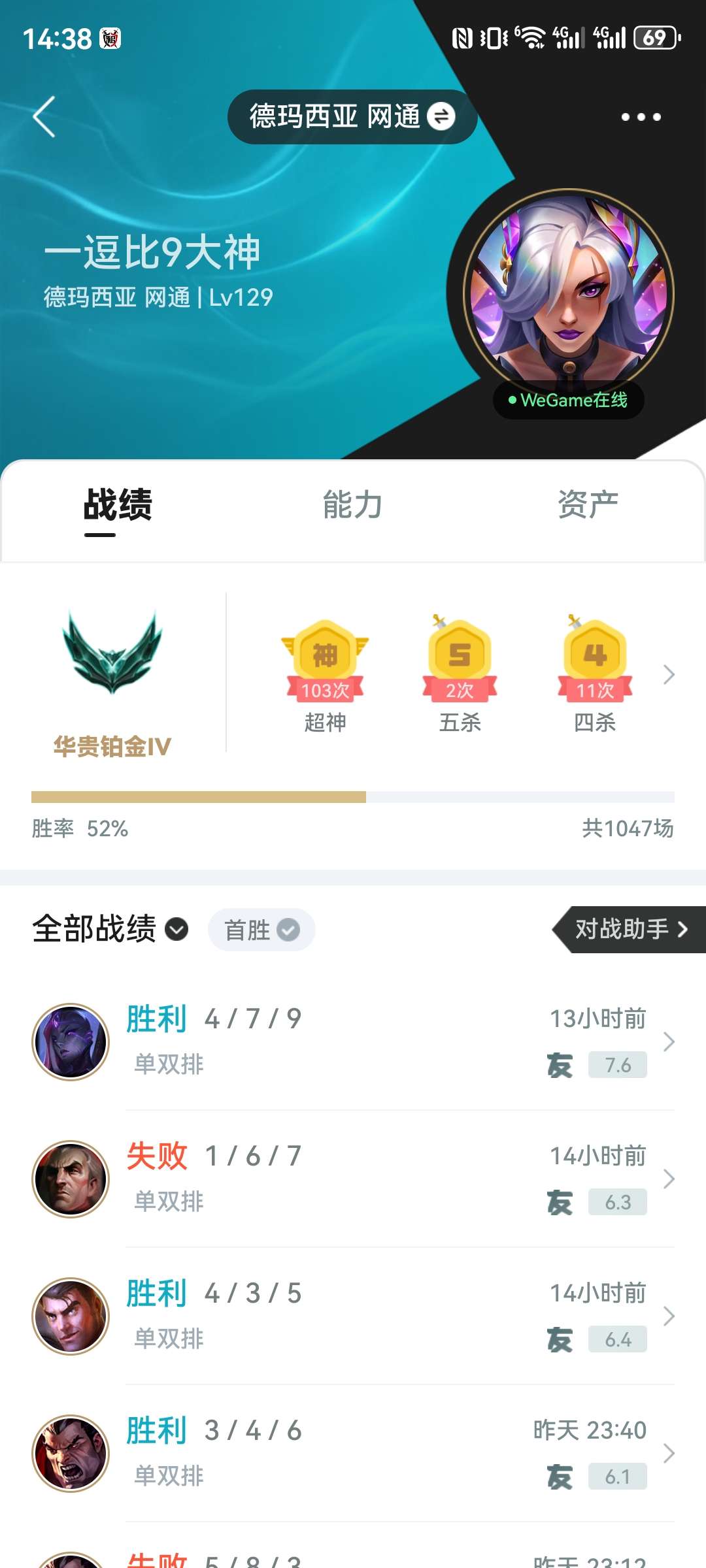Select the 战绩 tab
Viewport: 706px width, 1568px height.
[x=118, y=505]
